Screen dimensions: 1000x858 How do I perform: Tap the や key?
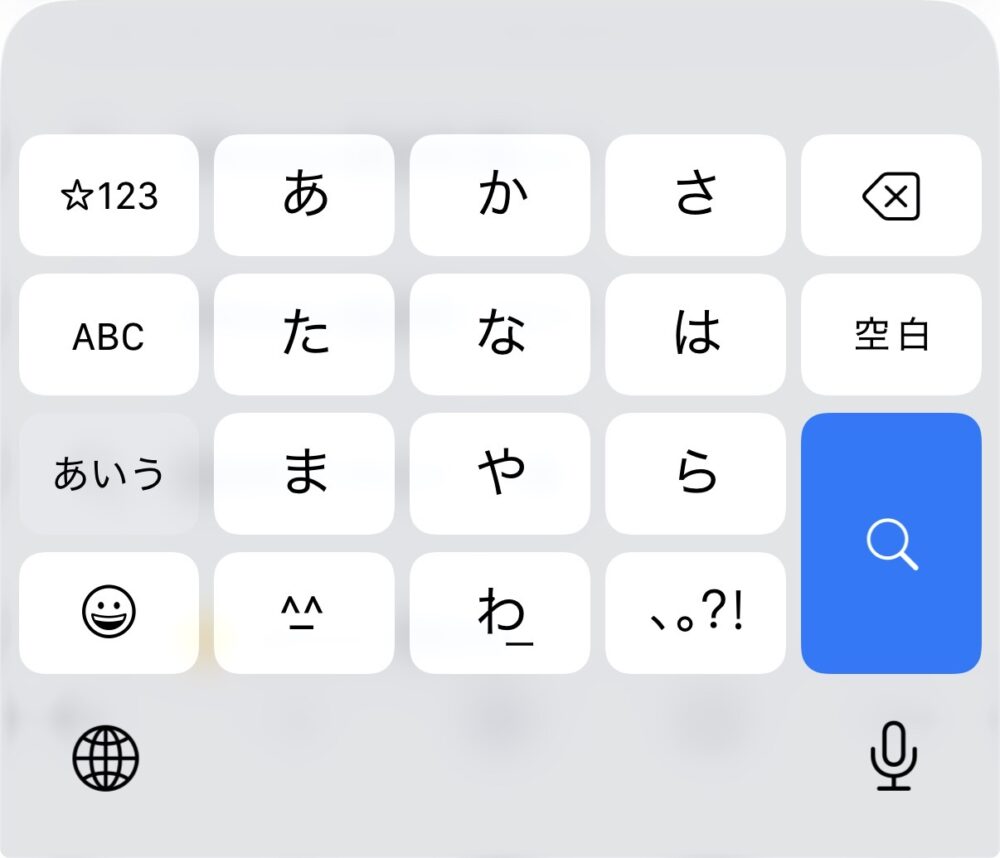tap(500, 473)
